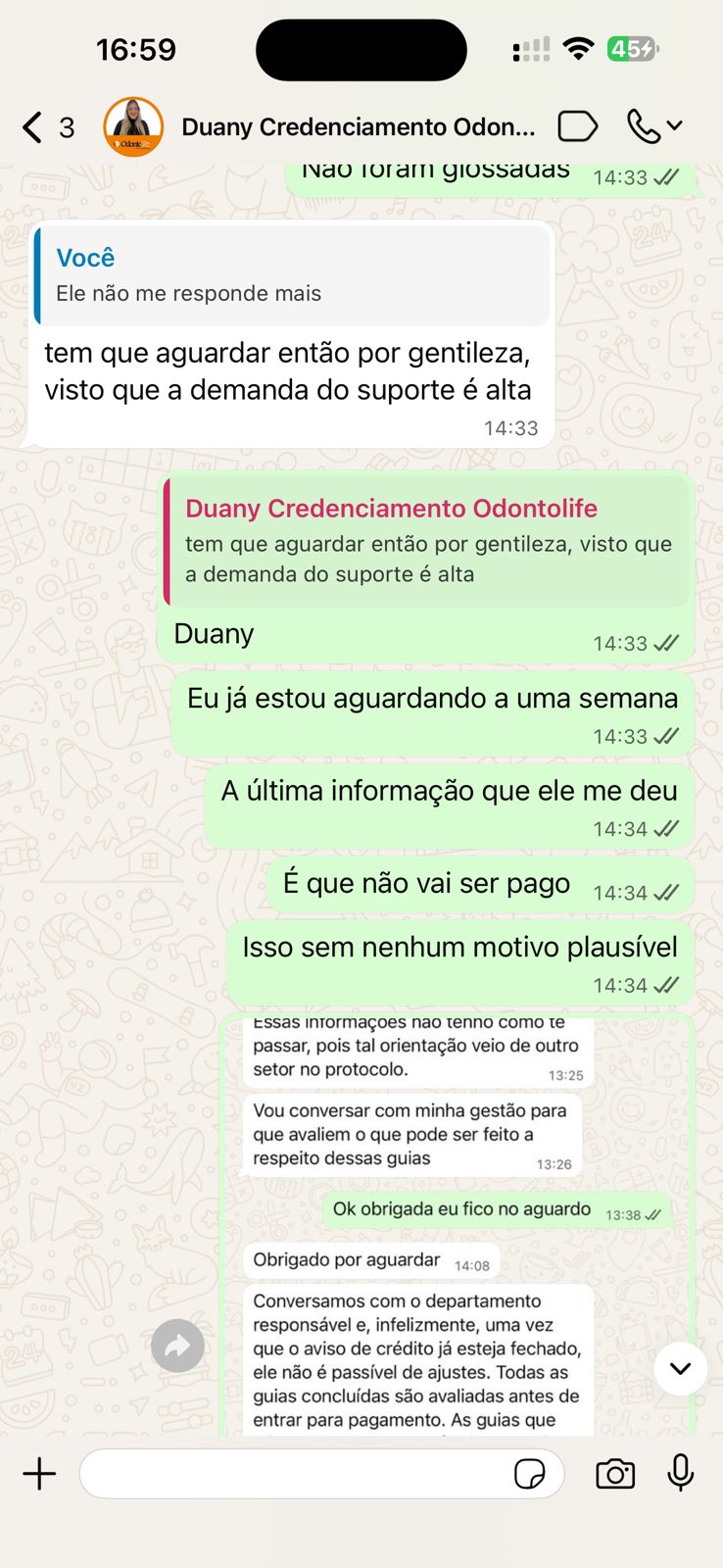Image resolution: width=723 pixels, height=1568 pixels.
Task: Open the attachments plus menu
Action: tap(40, 1474)
